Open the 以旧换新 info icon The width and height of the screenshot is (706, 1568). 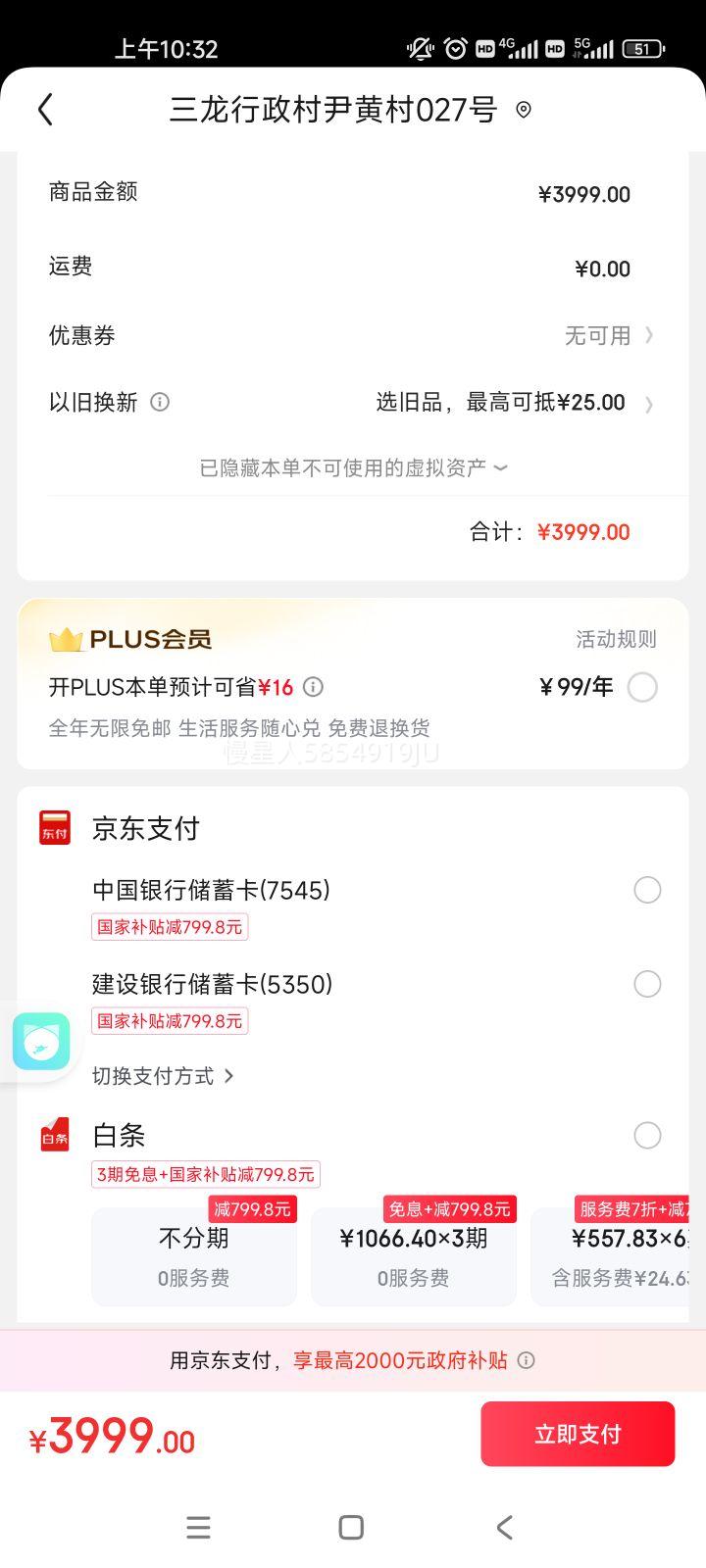(x=160, y=402)
